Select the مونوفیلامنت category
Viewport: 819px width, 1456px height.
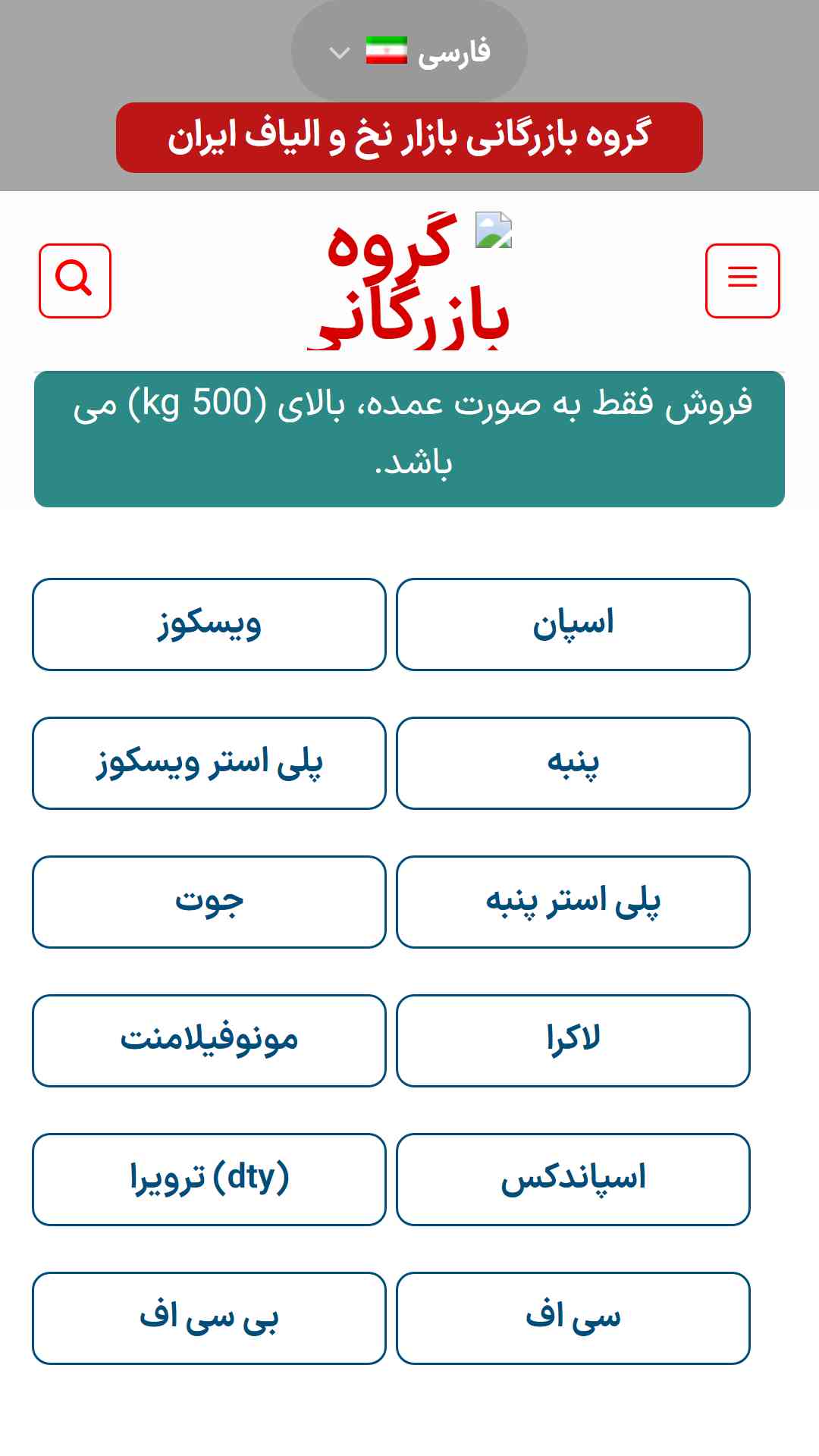click(209, 1040)
